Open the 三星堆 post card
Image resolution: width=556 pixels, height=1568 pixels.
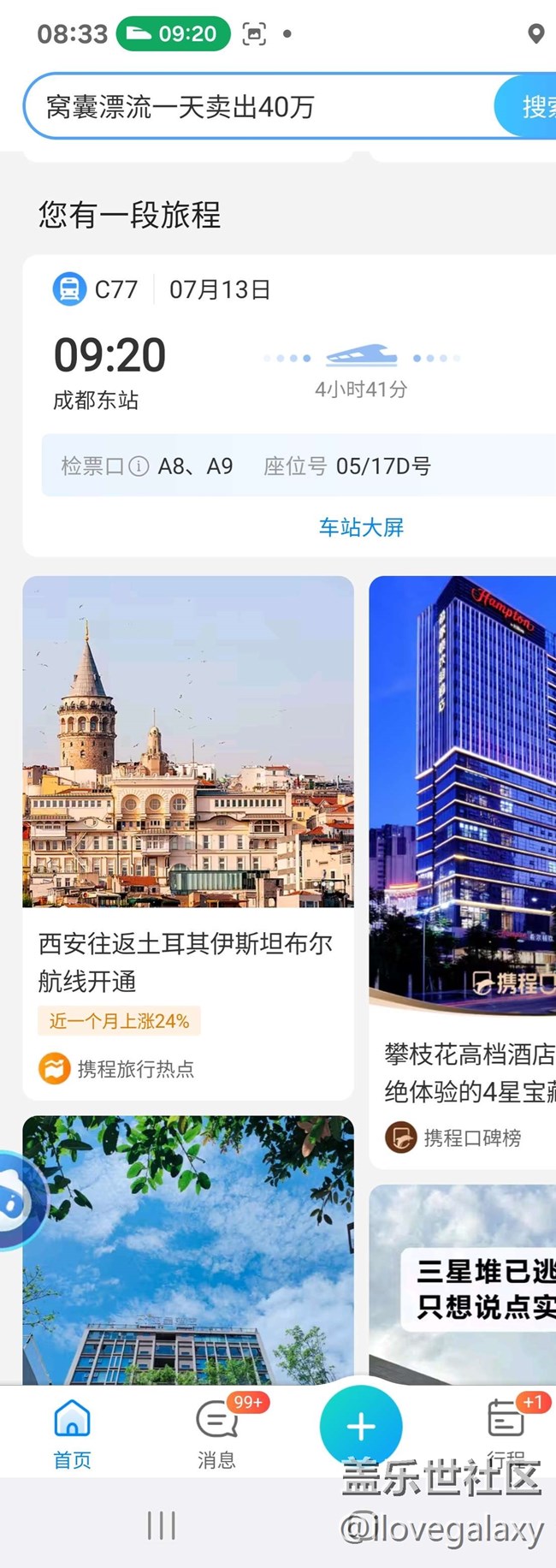point(464,1282)
